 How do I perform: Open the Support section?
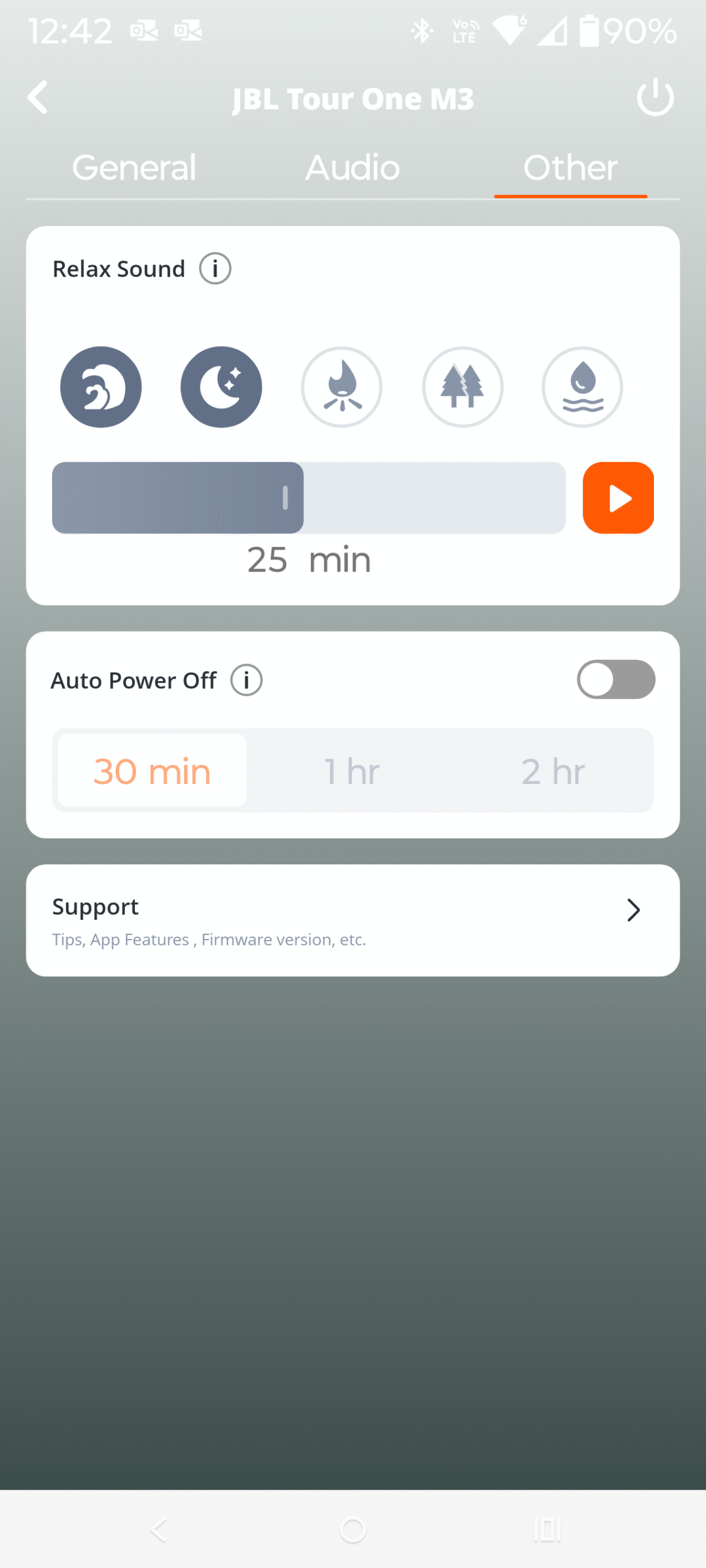point(352,920)
